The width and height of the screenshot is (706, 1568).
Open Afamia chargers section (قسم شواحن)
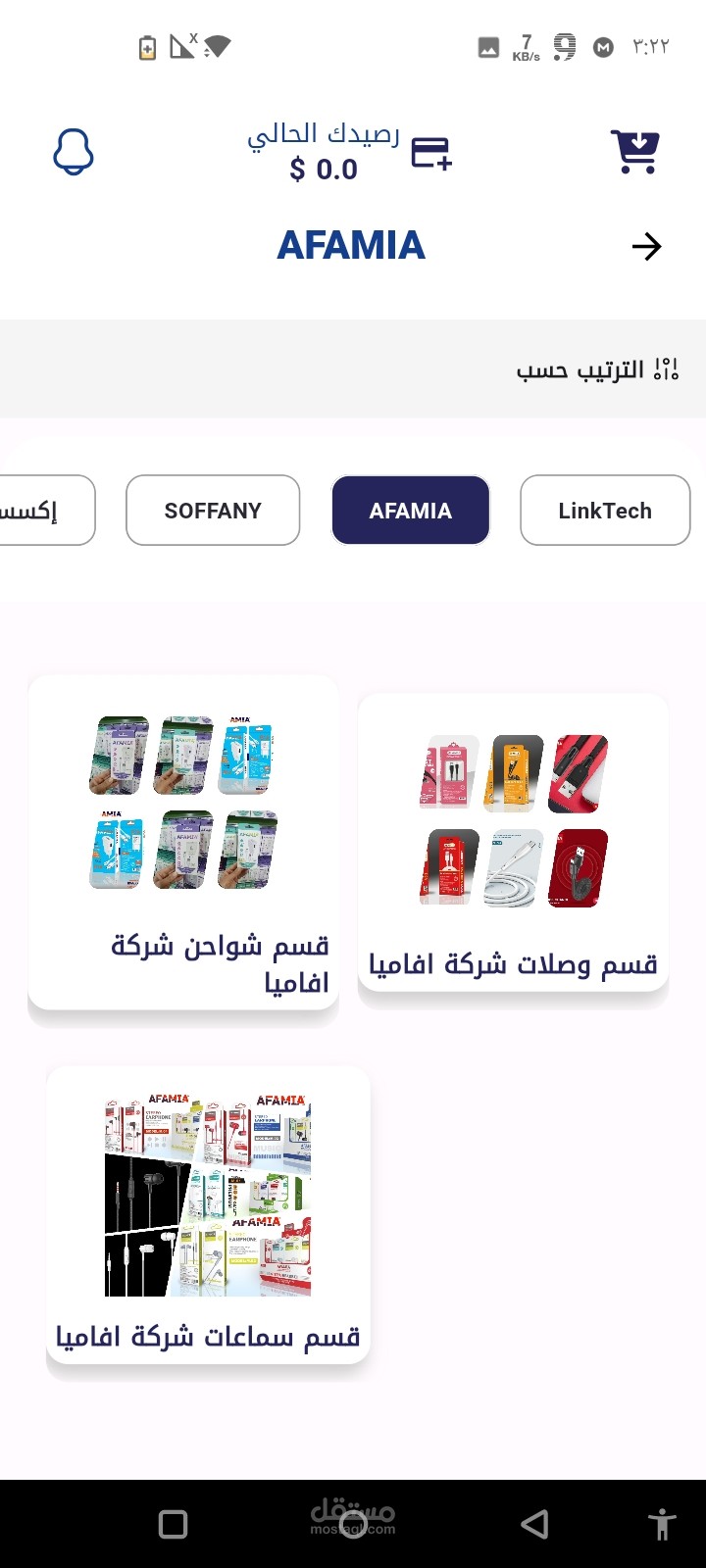coord(183,843)
